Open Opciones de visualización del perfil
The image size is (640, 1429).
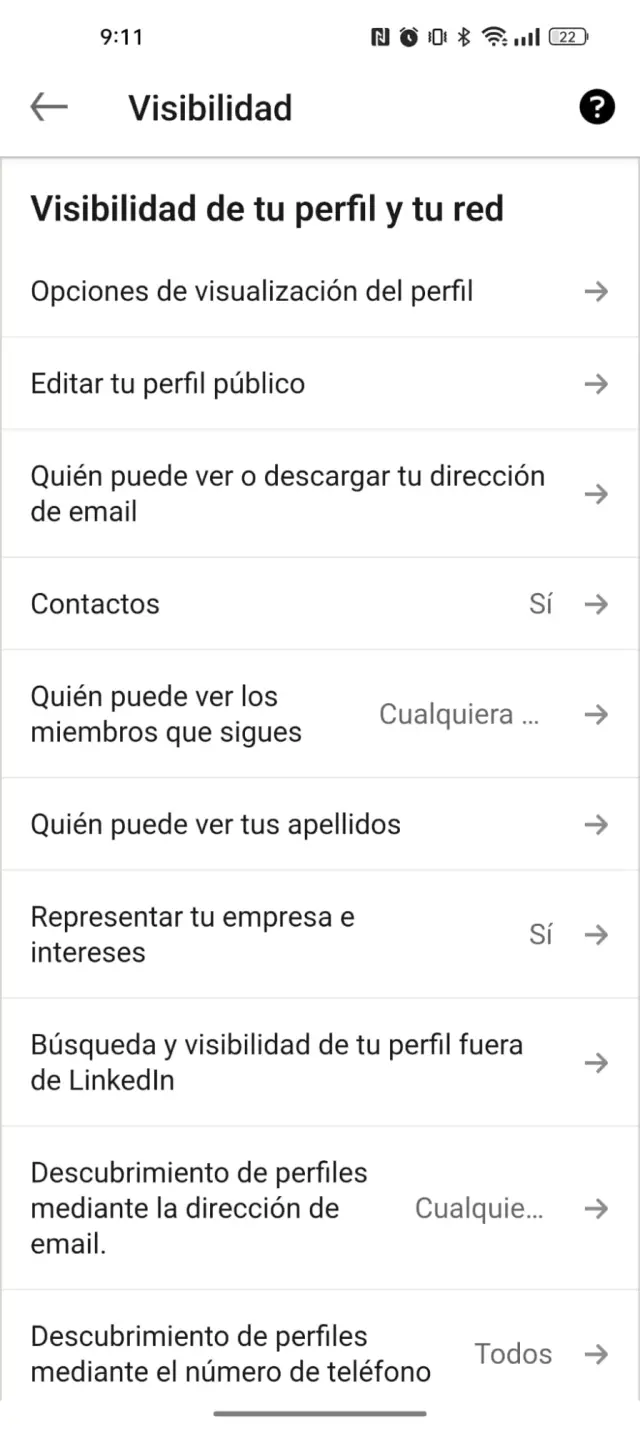click(320, 291)
